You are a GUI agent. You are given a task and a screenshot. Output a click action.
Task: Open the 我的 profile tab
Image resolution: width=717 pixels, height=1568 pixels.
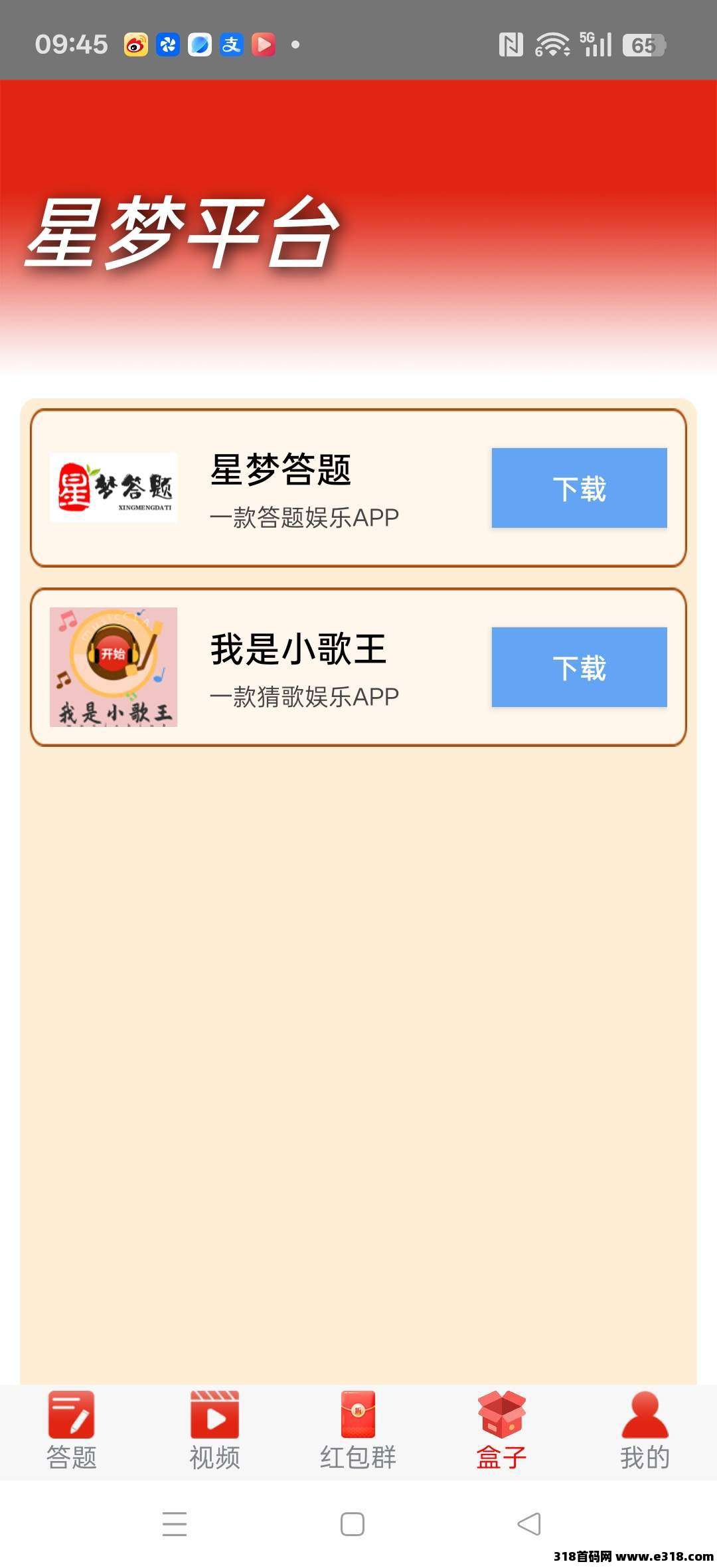coord(645,1431)
